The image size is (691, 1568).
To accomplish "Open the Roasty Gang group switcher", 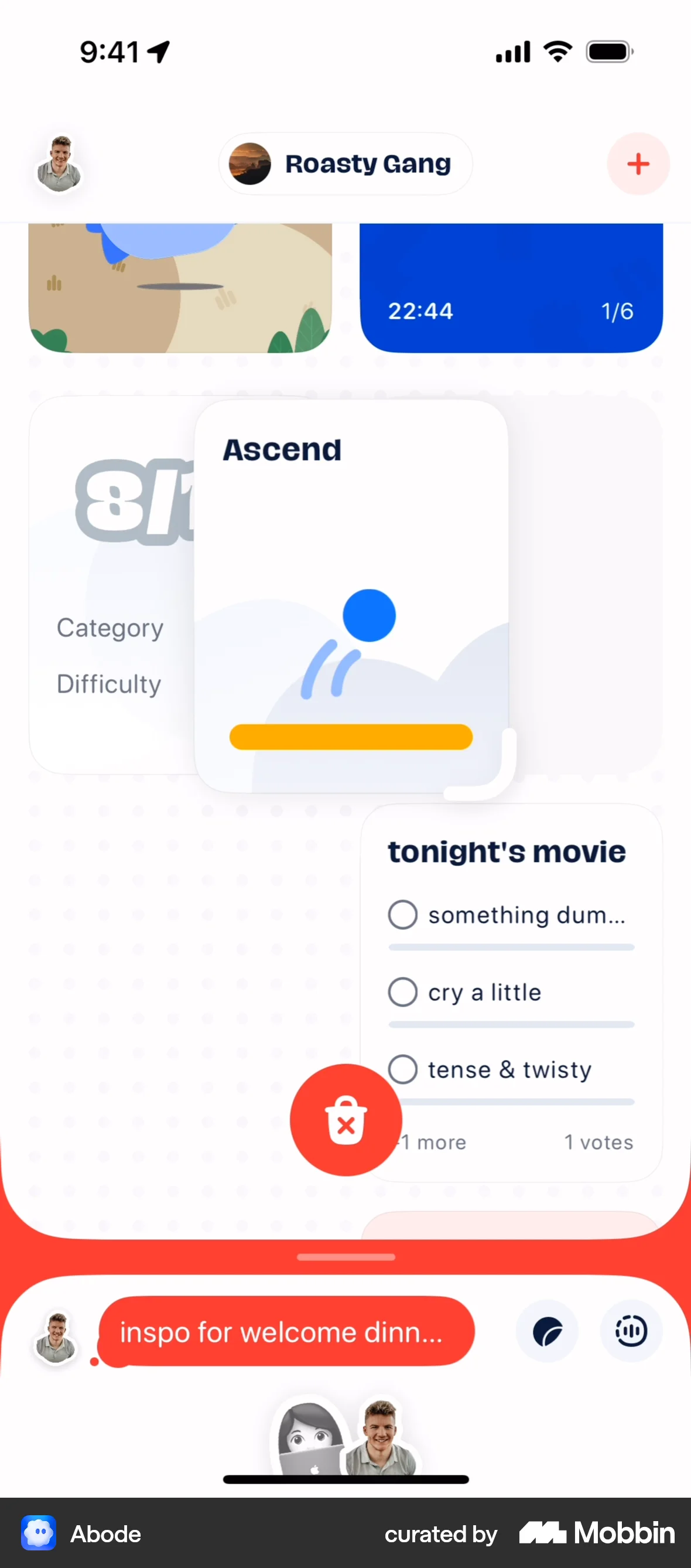I will click(345, 164).
